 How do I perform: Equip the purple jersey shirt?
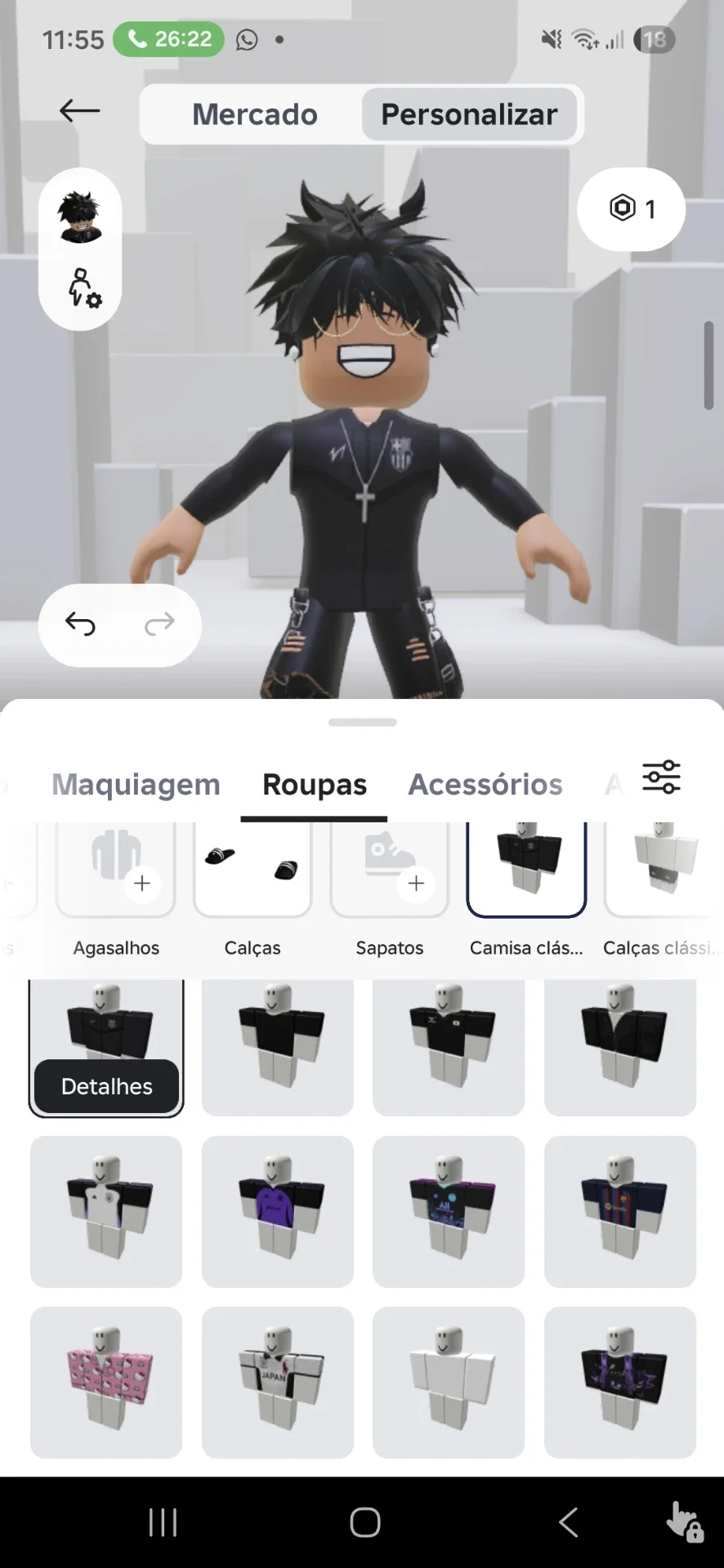point(278,1211)
